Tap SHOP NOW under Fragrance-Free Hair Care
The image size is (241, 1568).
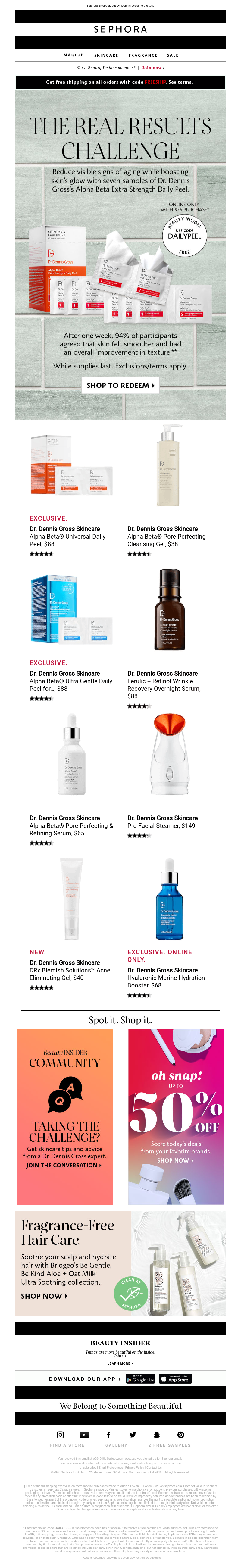tap(44, 1295)
